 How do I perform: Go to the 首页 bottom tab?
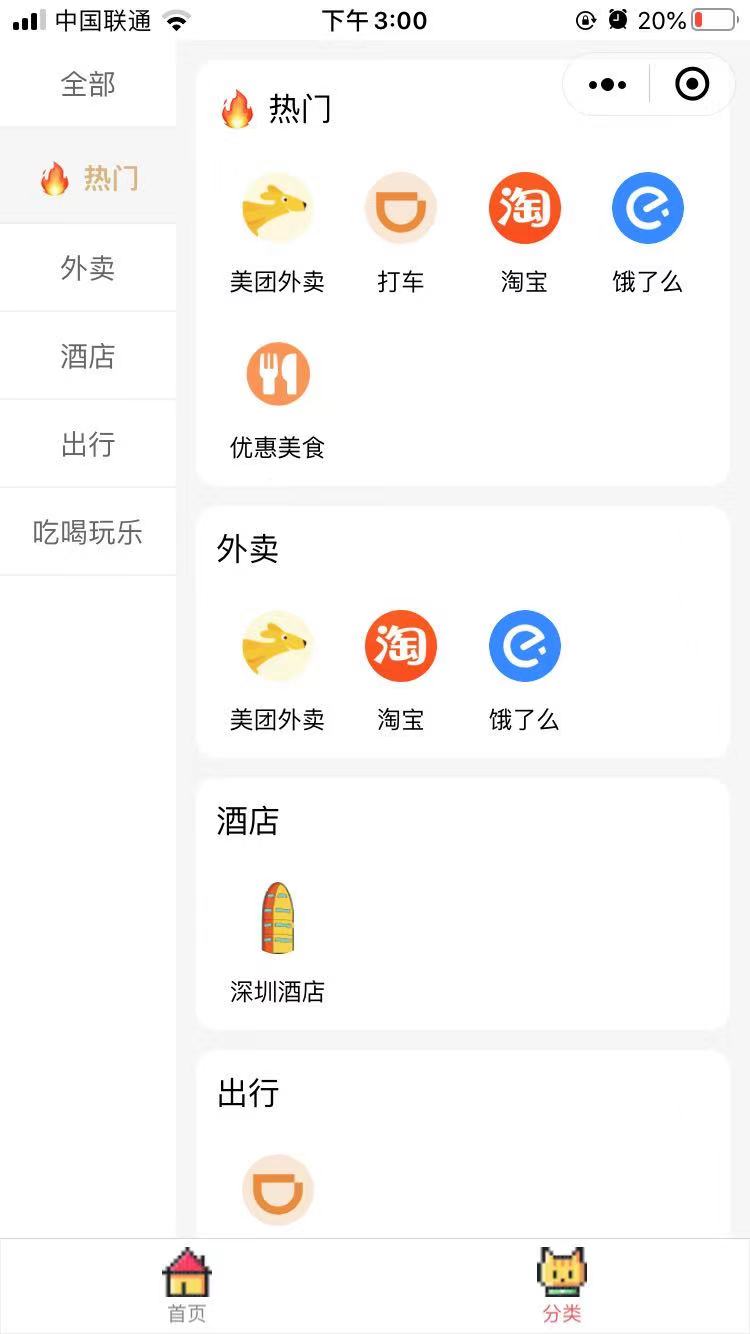187,1286
